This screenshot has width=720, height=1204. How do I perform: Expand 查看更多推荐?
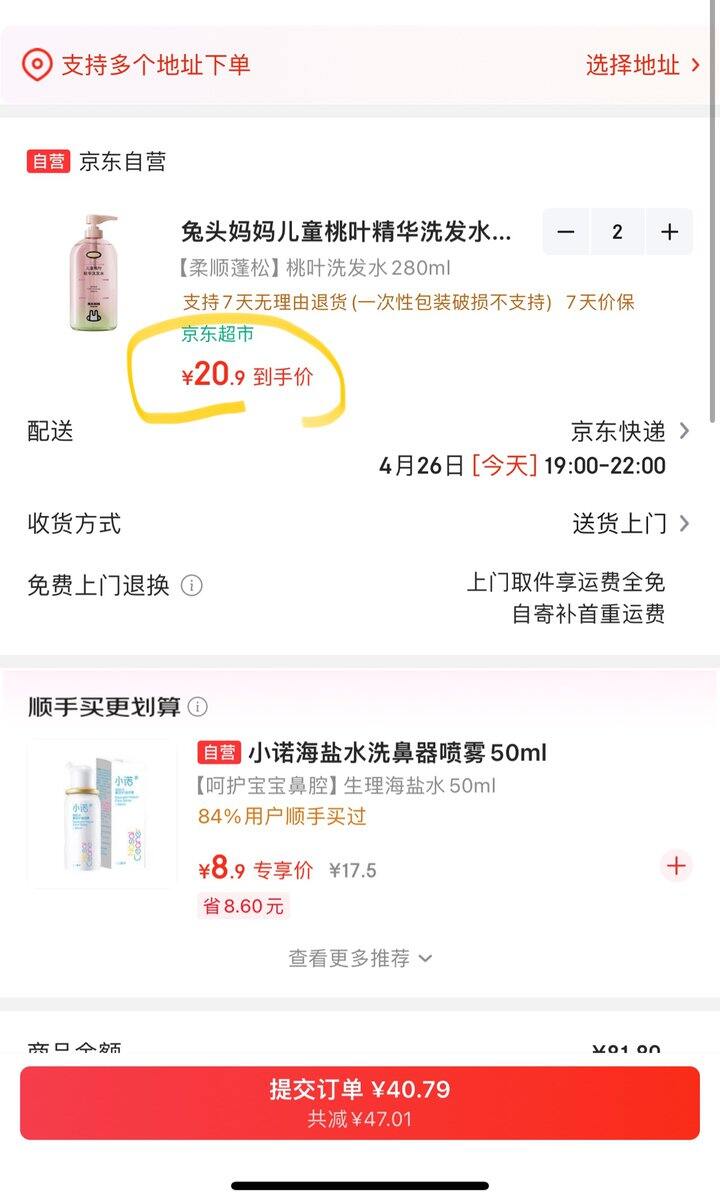point(360,958)
